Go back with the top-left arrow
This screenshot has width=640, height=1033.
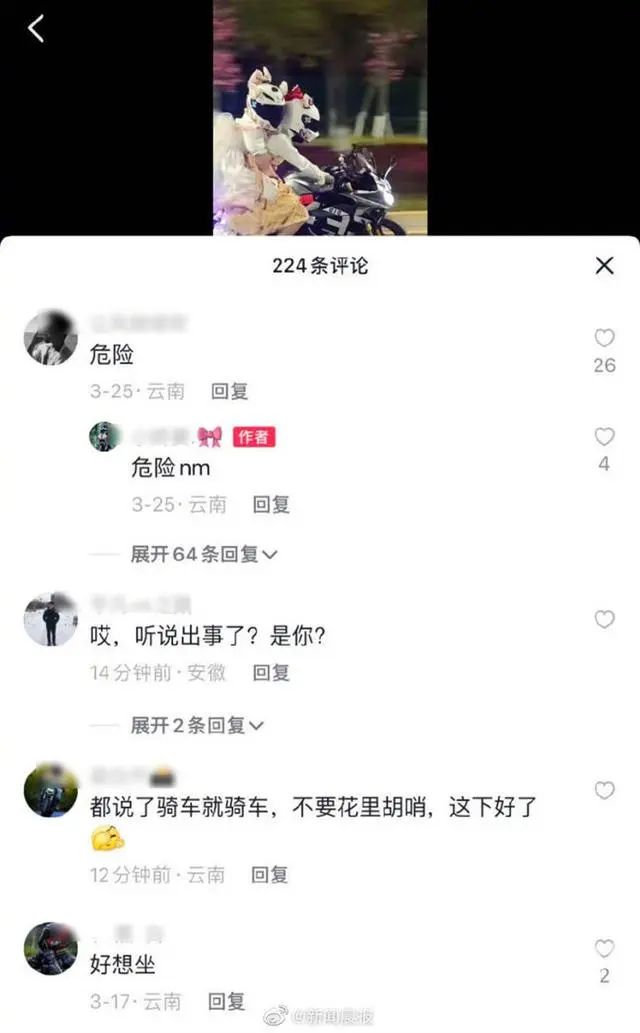[x=36, y=29]
